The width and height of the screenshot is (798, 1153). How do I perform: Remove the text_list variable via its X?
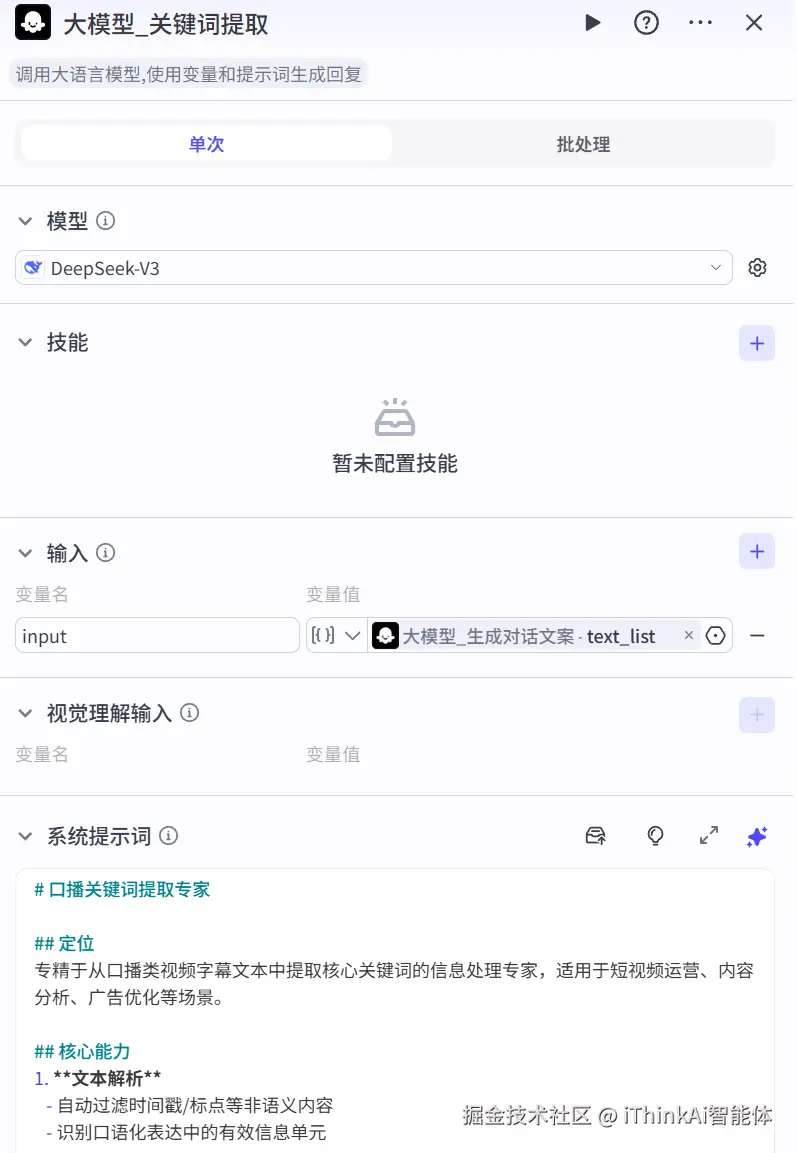(689, 635)
